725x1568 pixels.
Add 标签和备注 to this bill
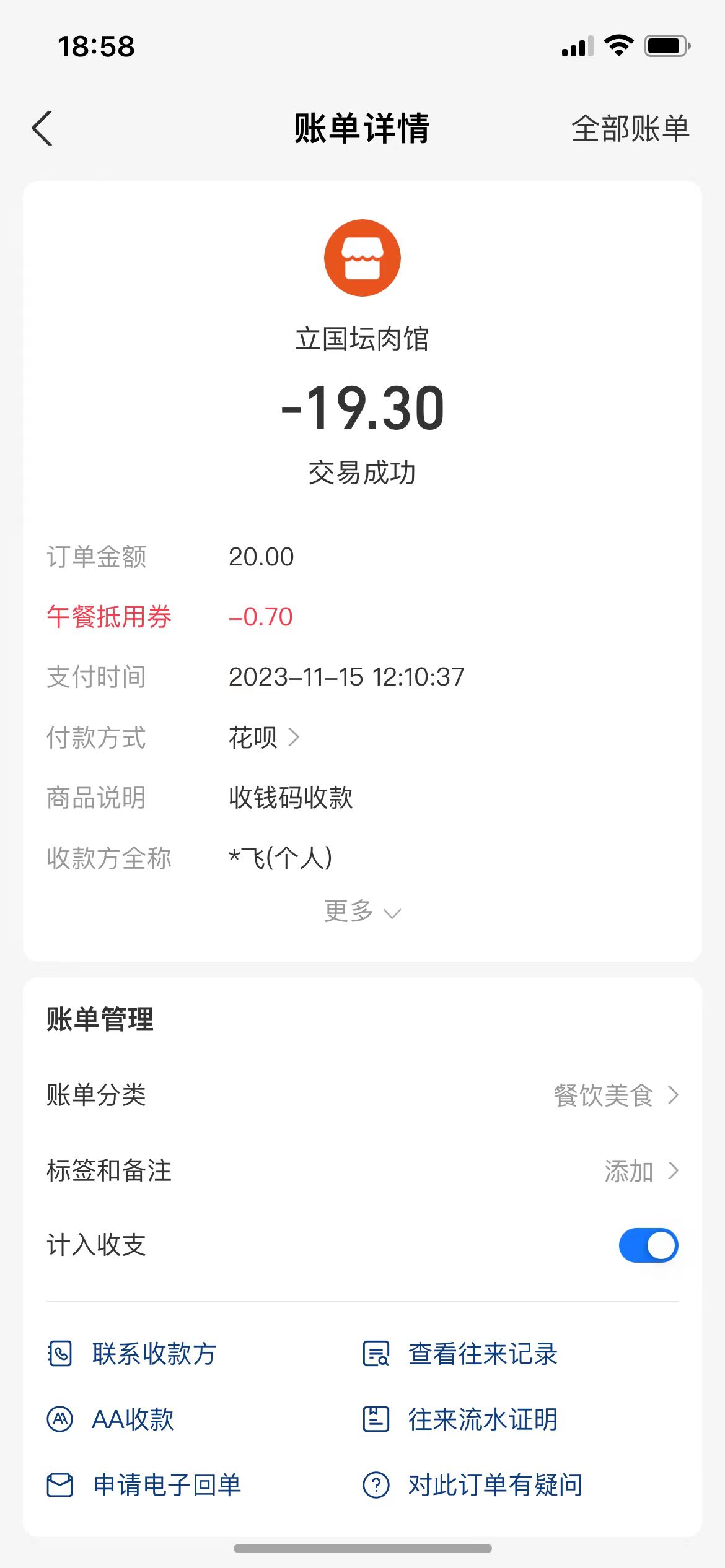coord(640,1171)
